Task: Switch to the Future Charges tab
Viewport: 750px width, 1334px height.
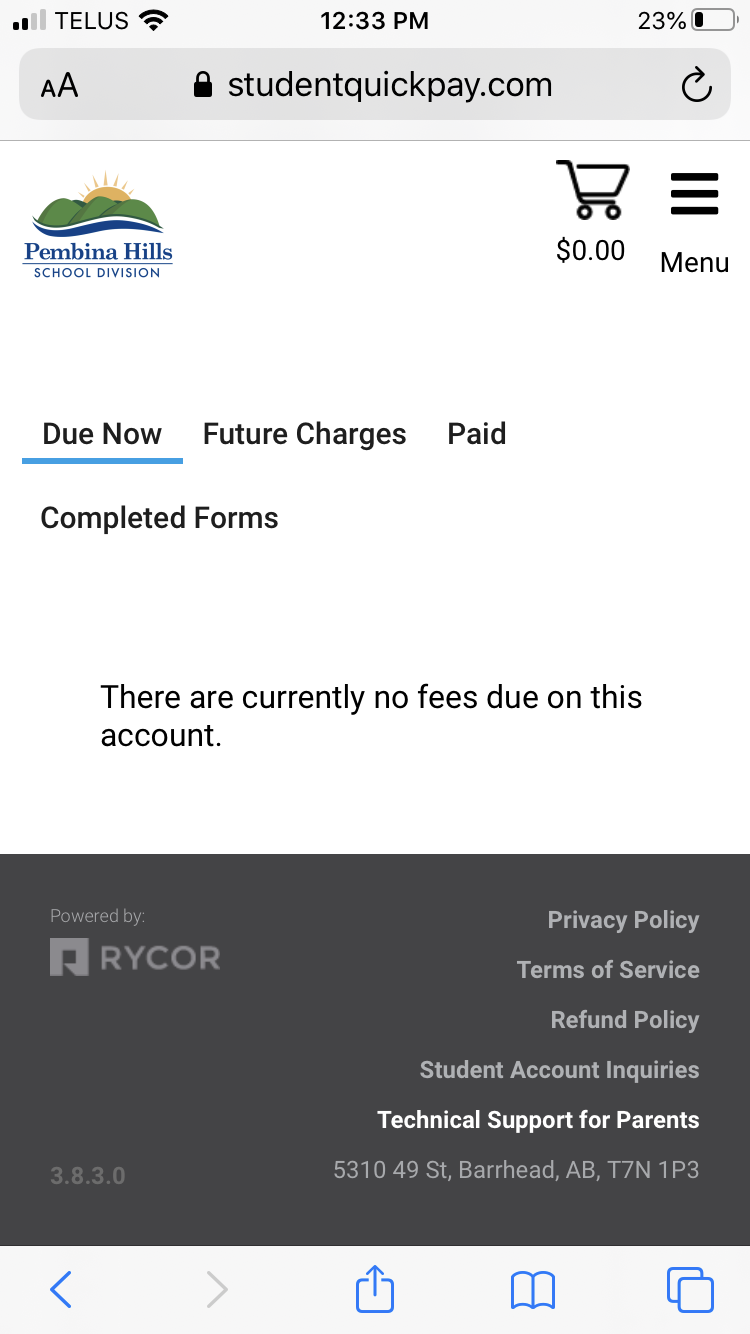Action: tap(304, 434)
